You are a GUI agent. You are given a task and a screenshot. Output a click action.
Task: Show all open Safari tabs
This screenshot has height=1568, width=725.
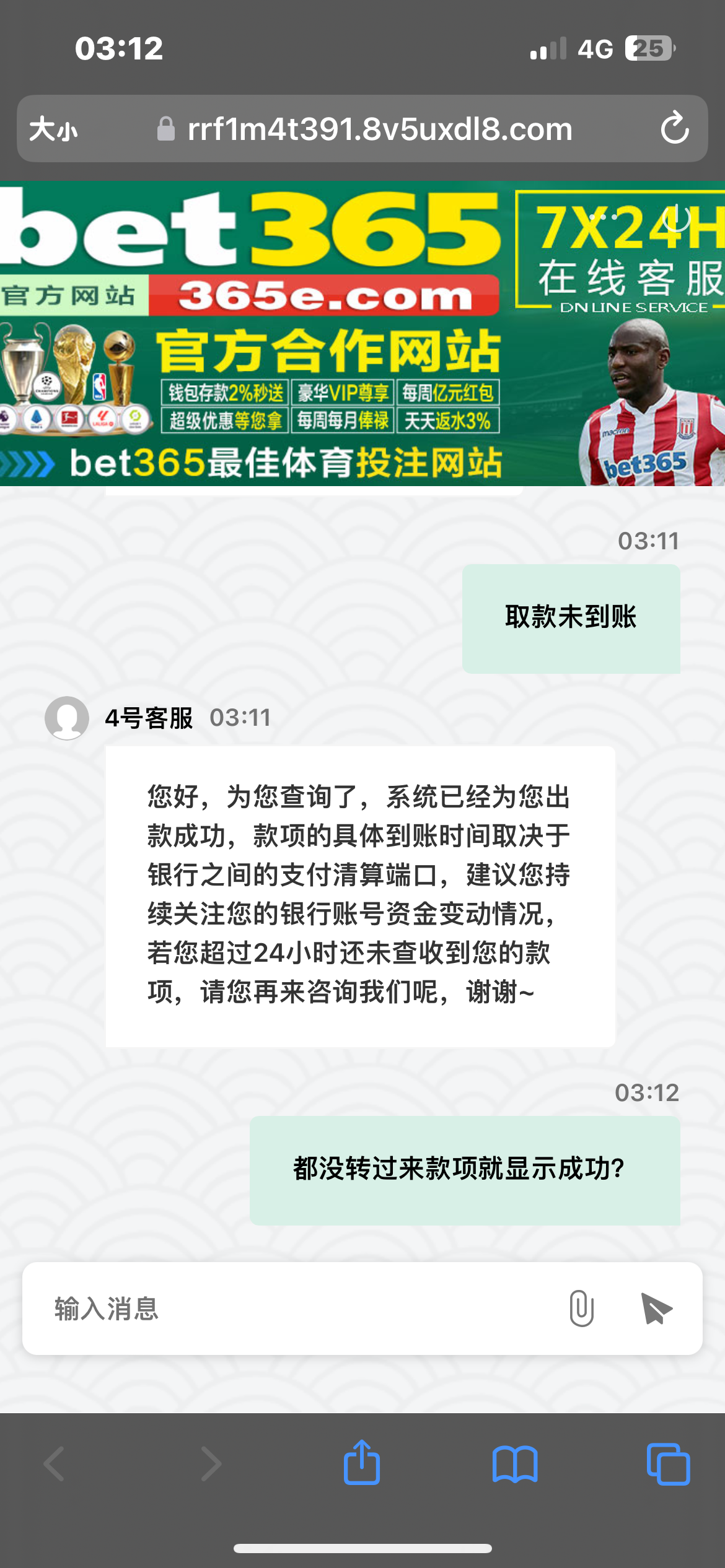(668, 1464)
